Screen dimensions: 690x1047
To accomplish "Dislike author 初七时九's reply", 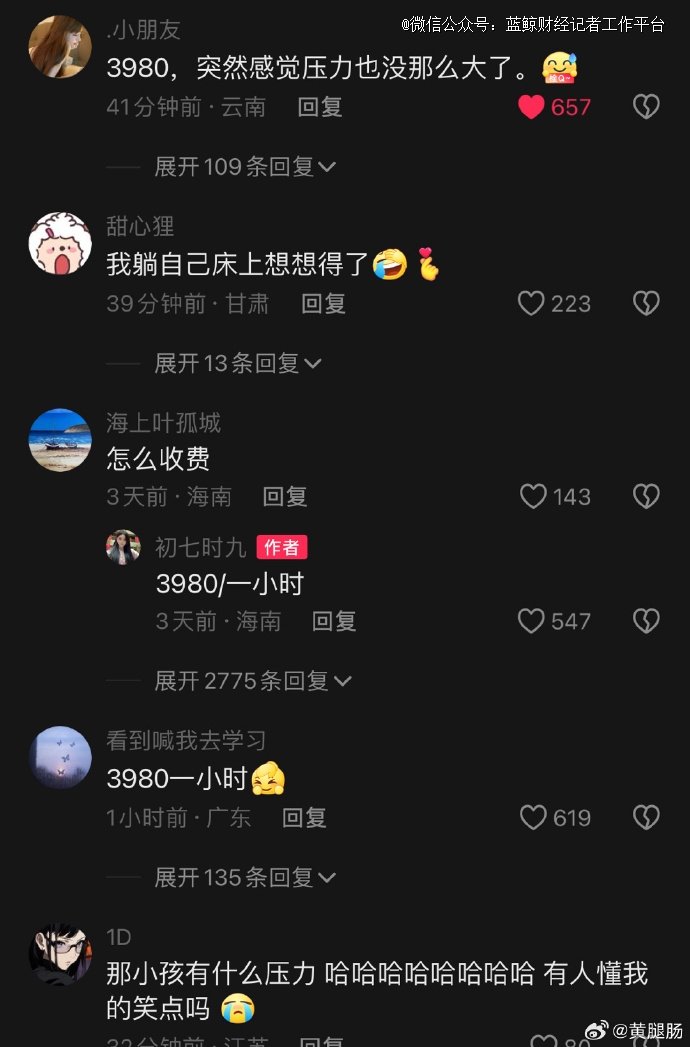I will click(x=646, y=621).
